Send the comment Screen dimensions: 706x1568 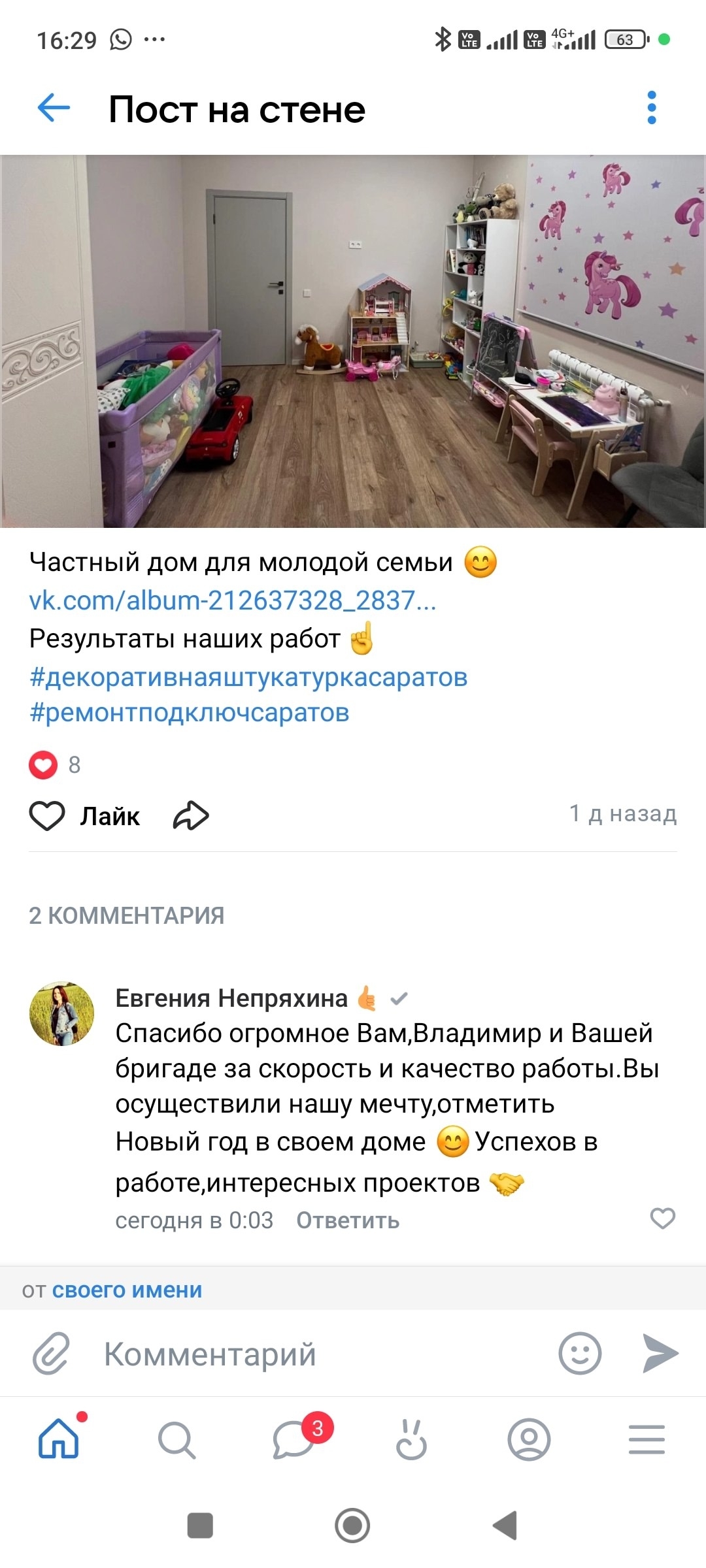661,1353
